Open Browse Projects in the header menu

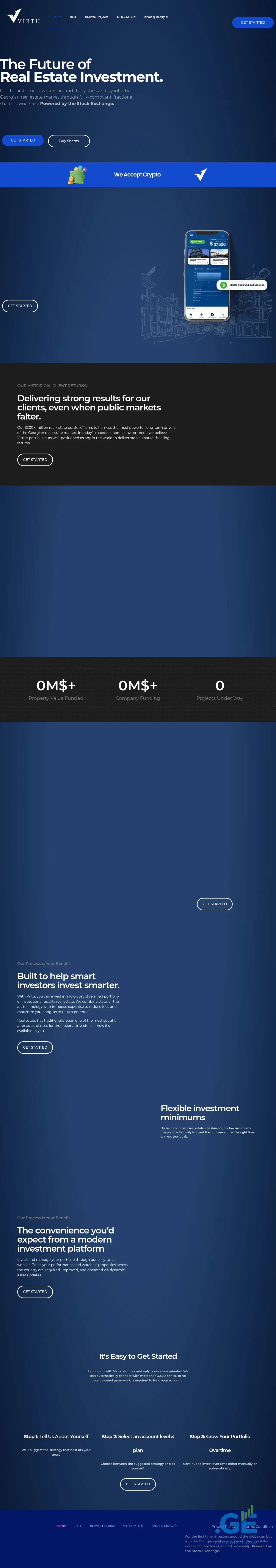[97, 17]
